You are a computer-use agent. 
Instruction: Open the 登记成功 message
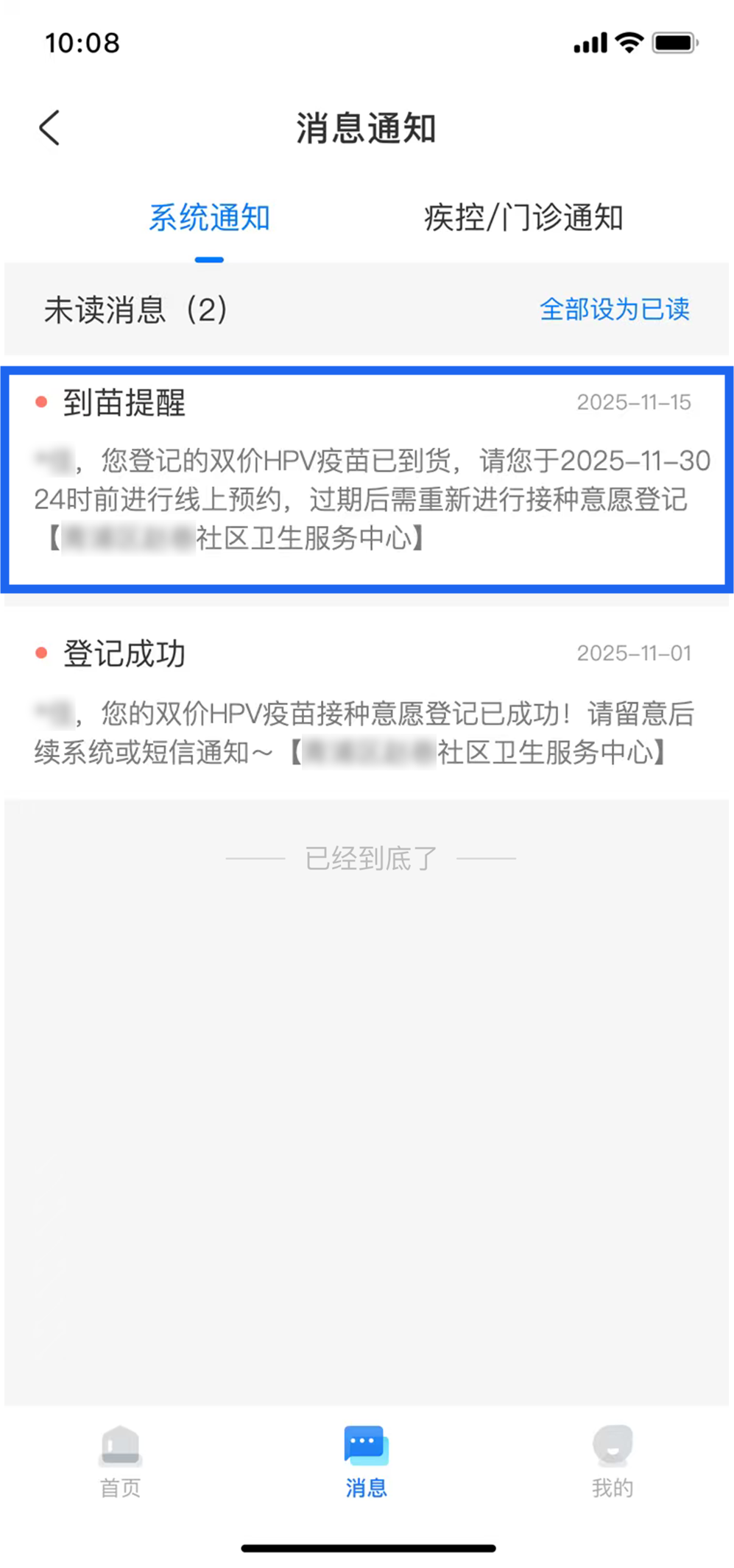click(366, 703)
